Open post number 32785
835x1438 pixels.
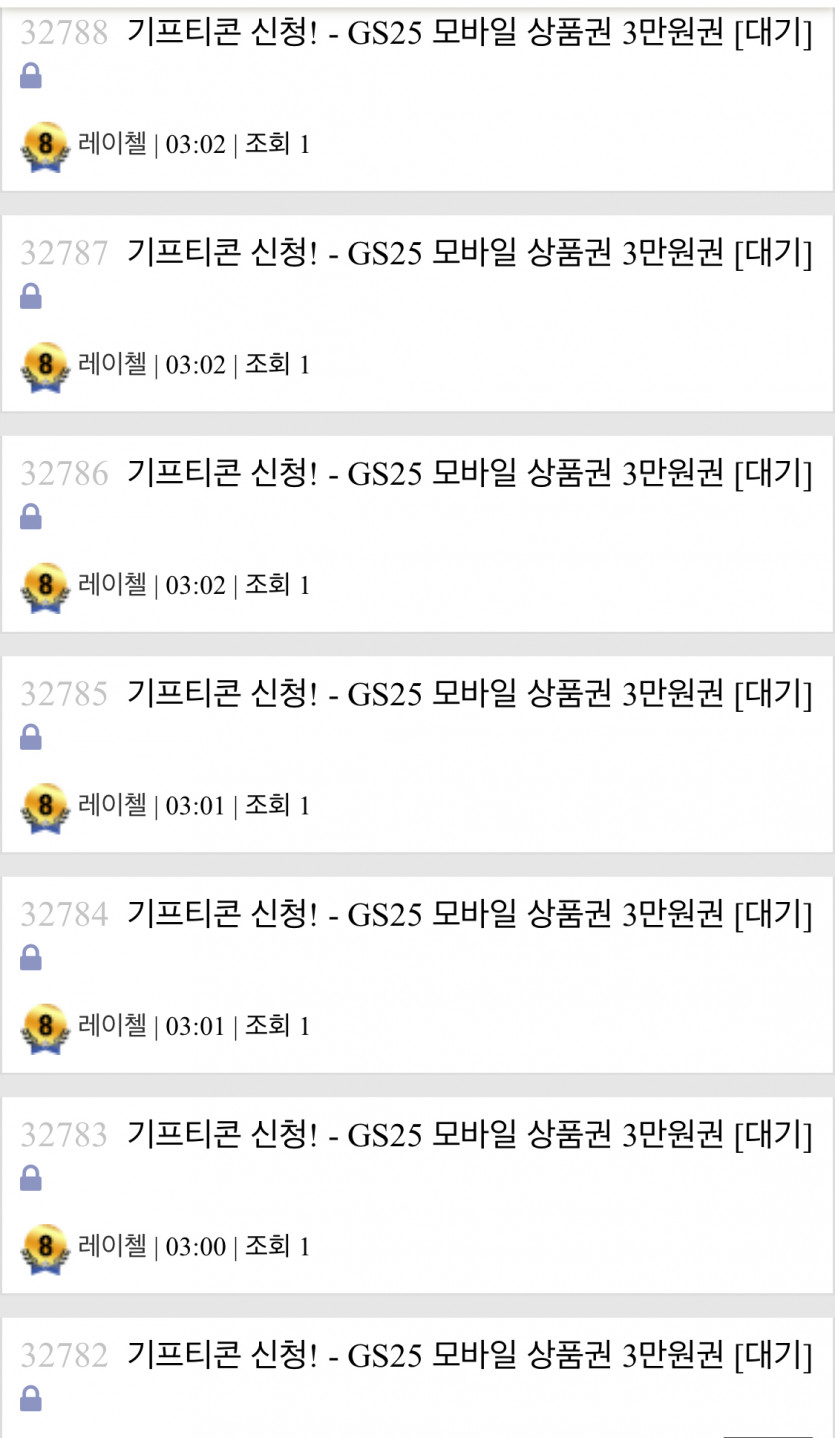468,694
